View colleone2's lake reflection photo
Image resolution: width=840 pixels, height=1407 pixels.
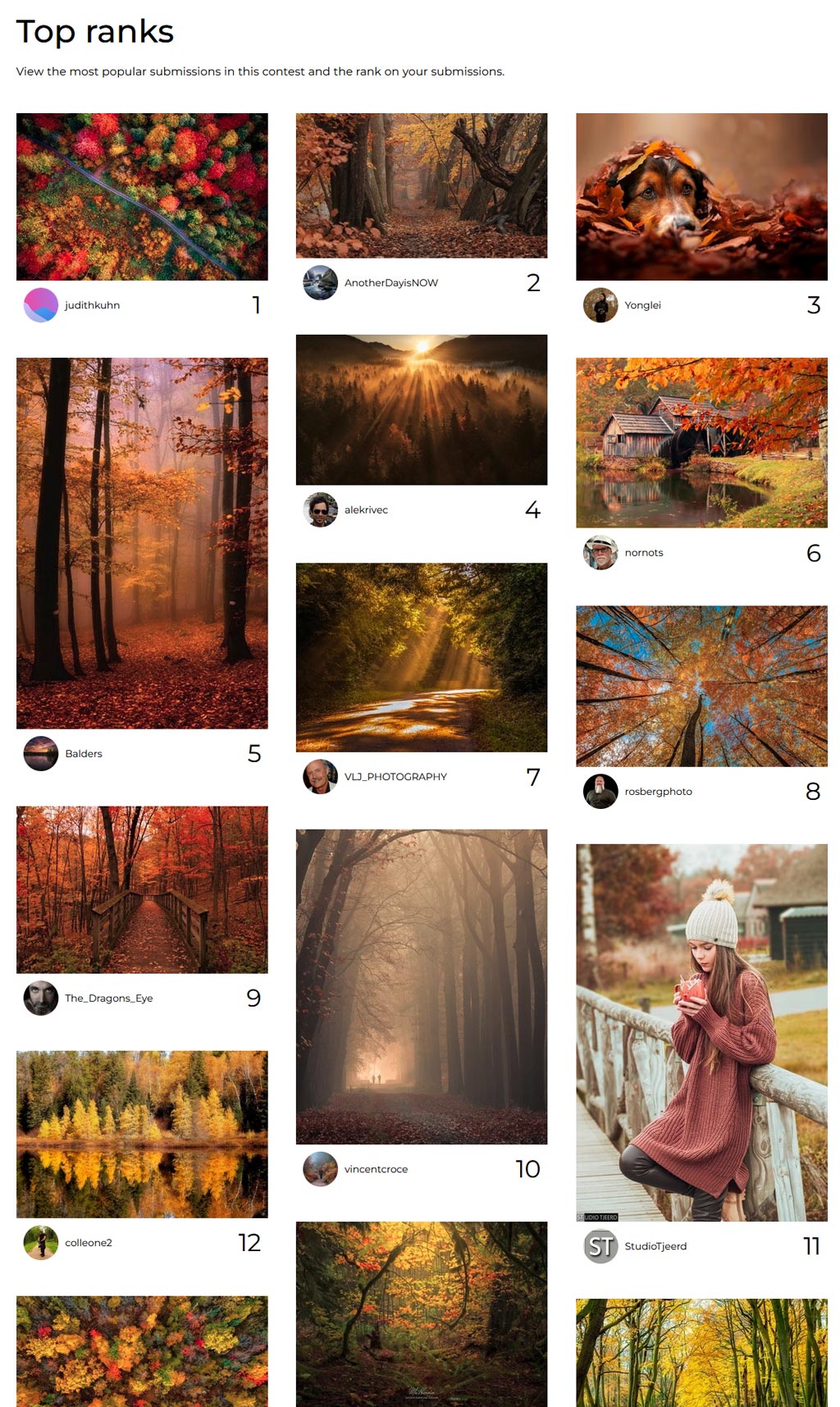tap(142, 1134)
